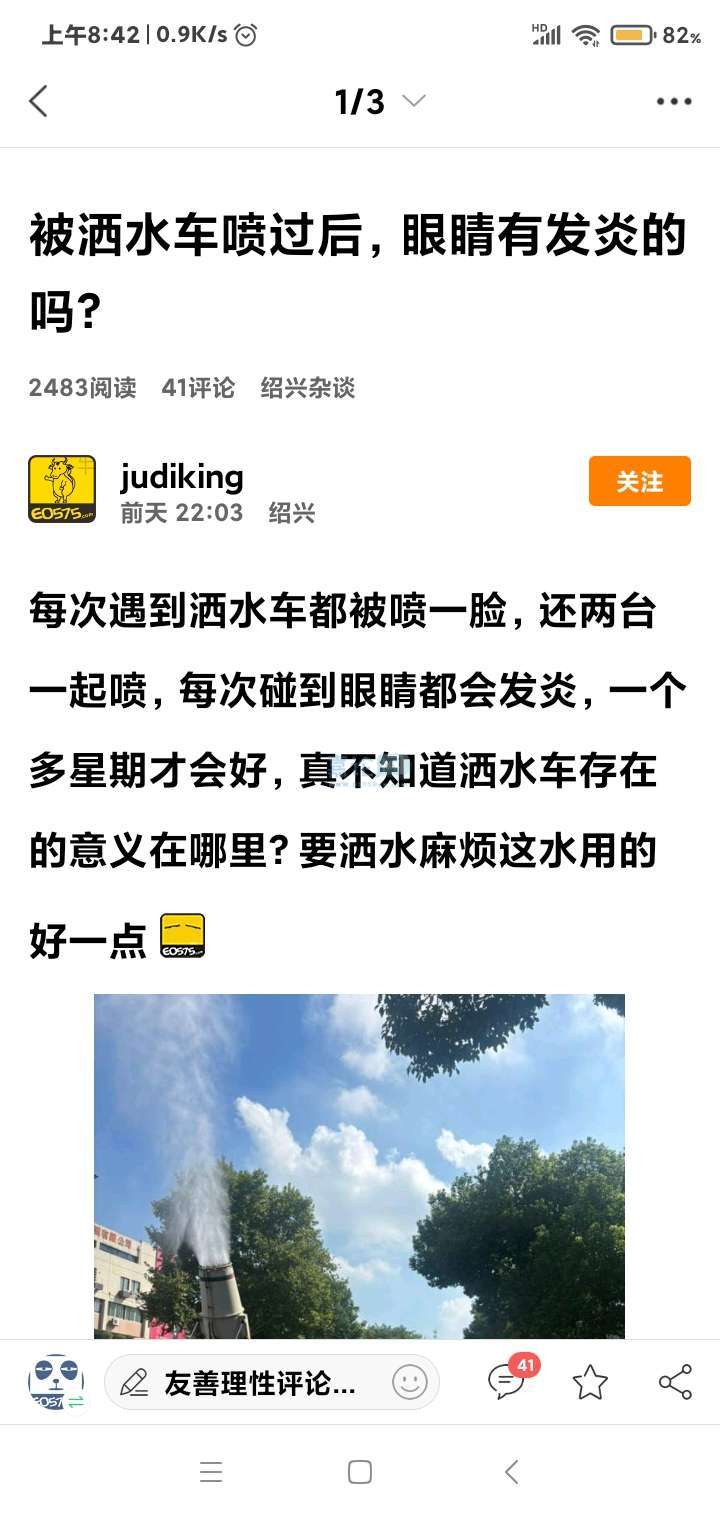Open the 绍兴杂谈 forum section
The height and width of the screenshot is (1520, 720).
308,388
